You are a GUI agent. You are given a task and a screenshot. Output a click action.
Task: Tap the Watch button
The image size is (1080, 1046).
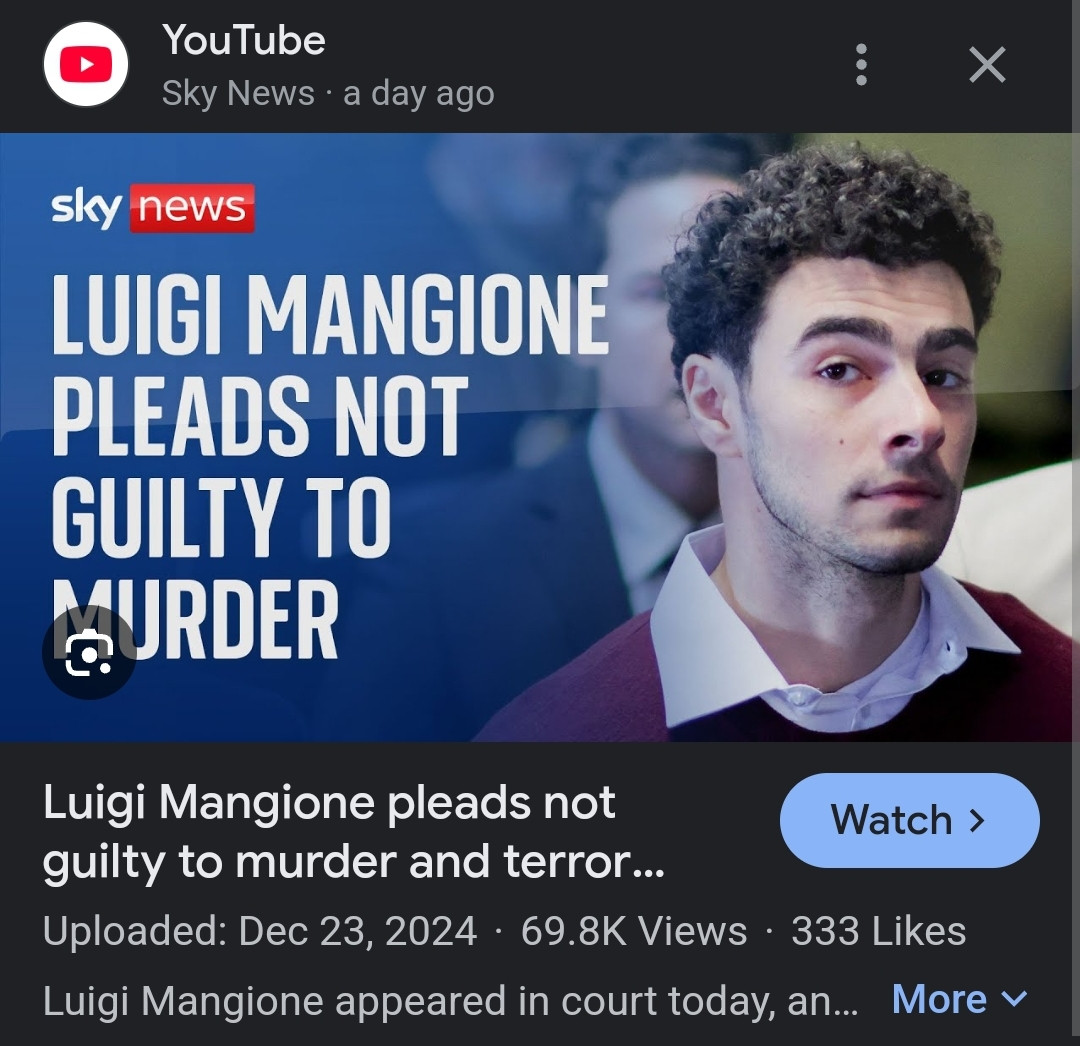pos(909,820)
